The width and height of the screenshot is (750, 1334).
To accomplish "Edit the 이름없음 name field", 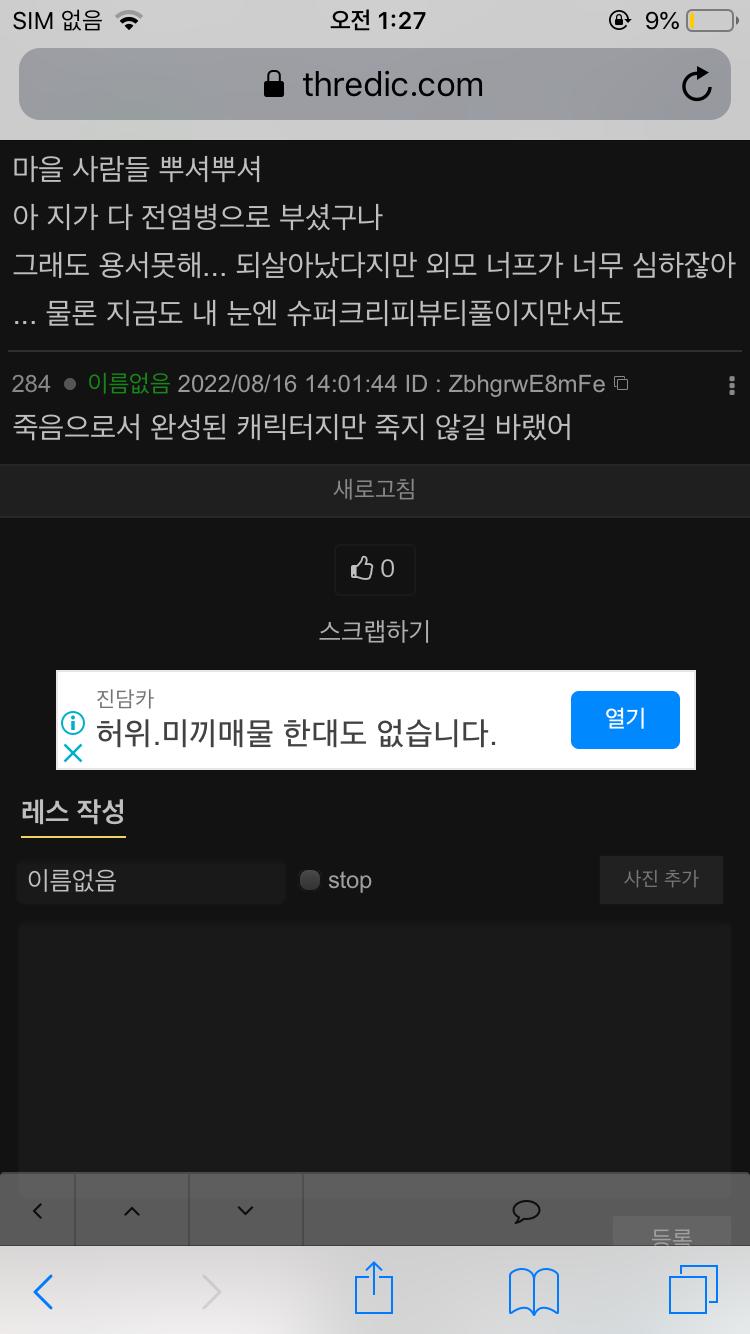I will click(x=151, y=880).
